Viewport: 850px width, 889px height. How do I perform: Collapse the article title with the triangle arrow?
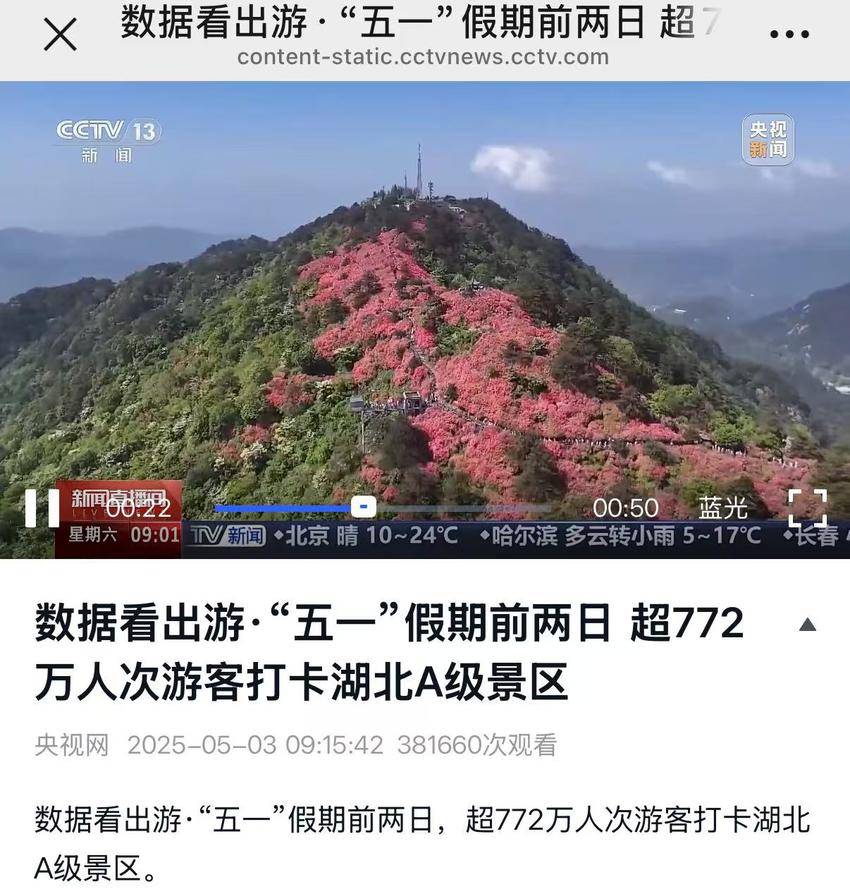click(x=807, y=625)
